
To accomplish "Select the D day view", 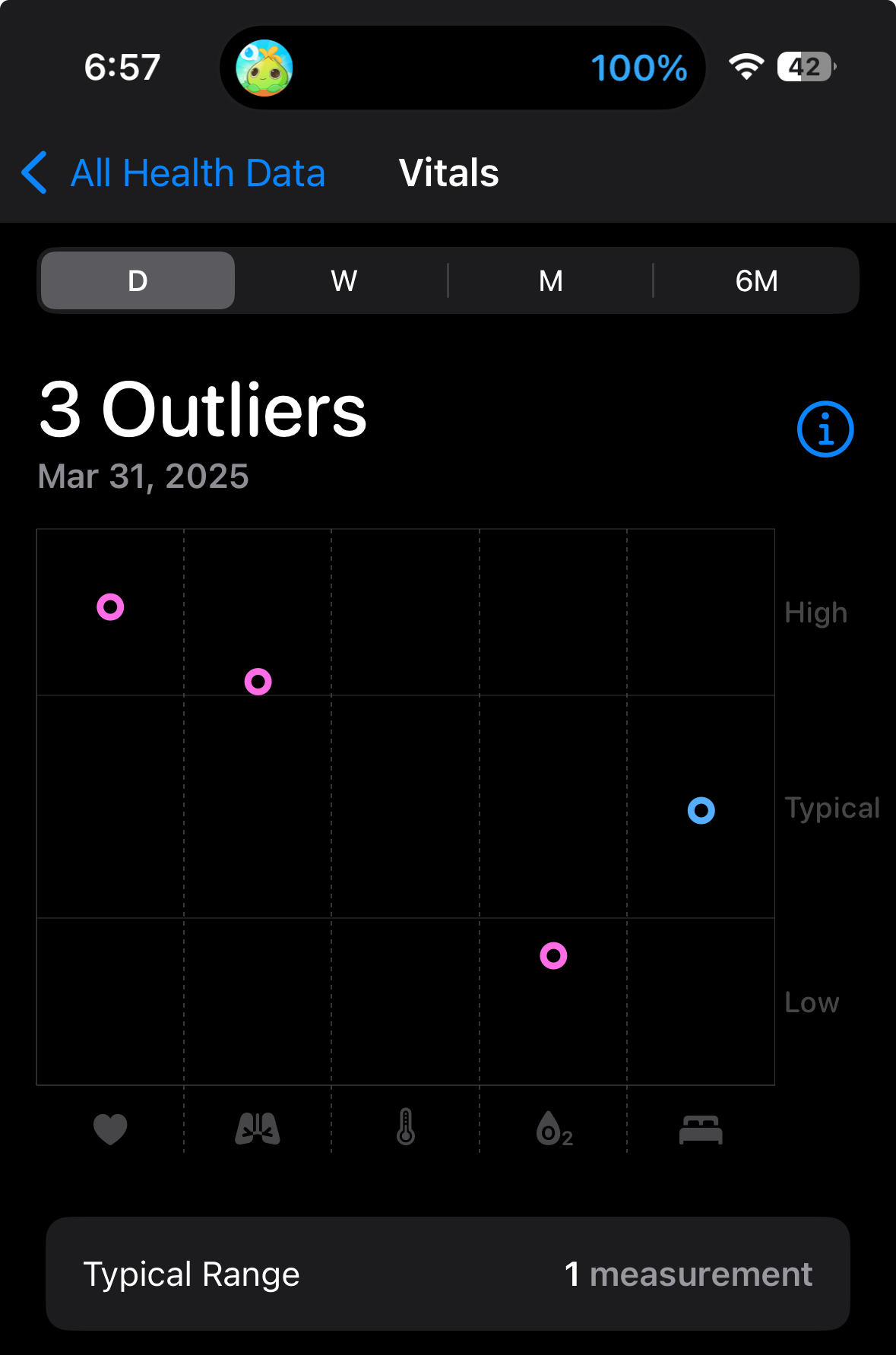I will (x=138, y=281).
